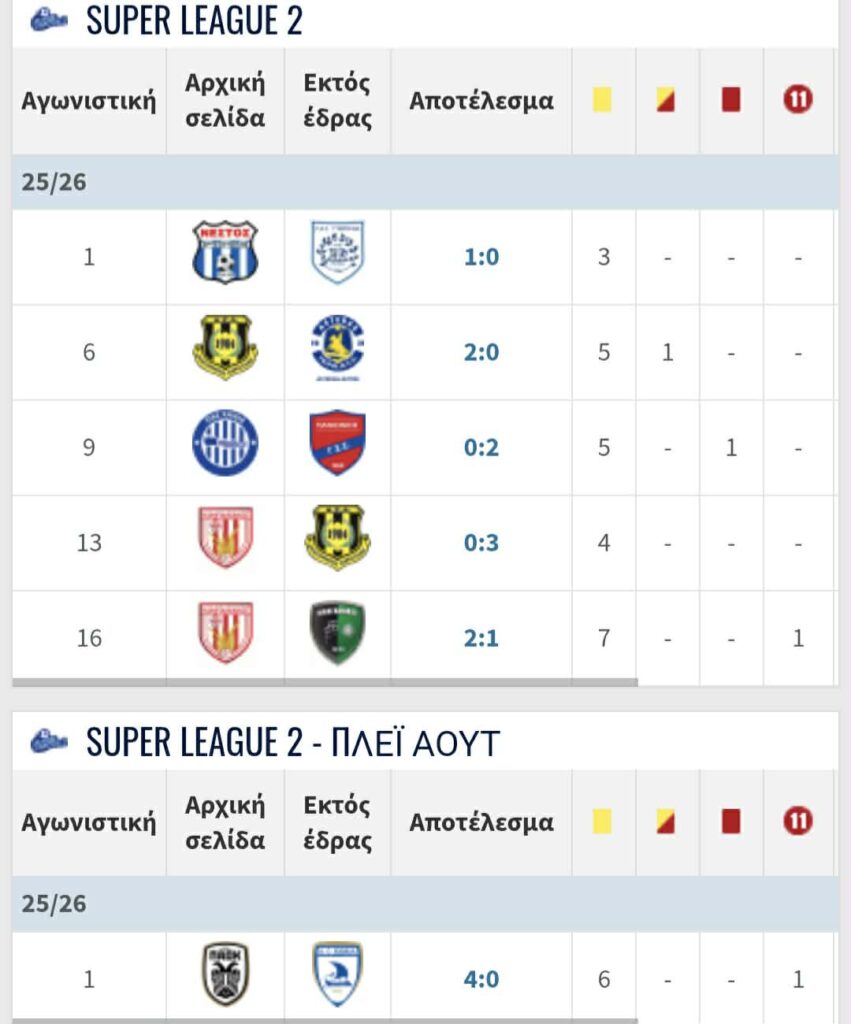Image resolution: width=851 pixels, height=1024 pixels.
Task: View the 0:2 match report
Action: (481, 447)
